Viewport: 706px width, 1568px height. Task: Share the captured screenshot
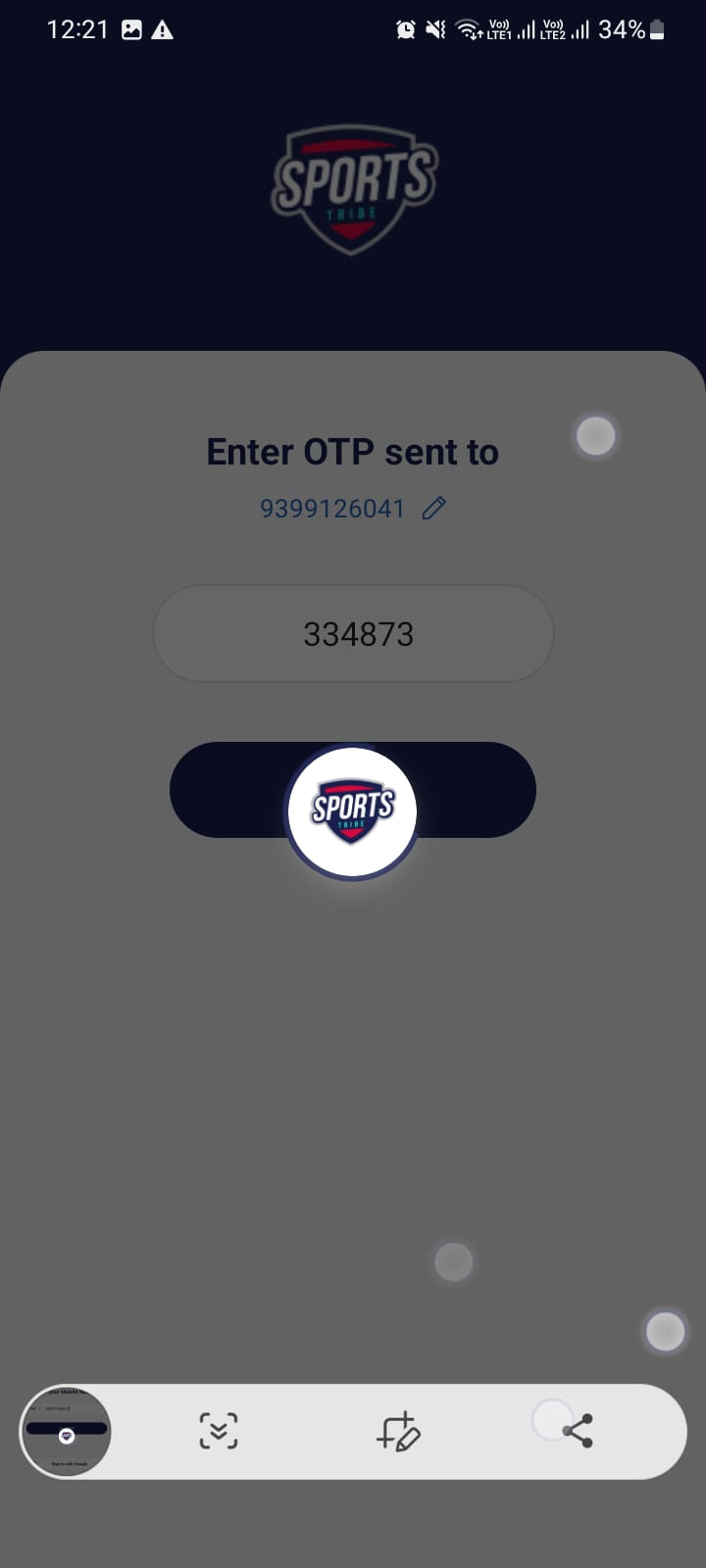point(579,1431)
